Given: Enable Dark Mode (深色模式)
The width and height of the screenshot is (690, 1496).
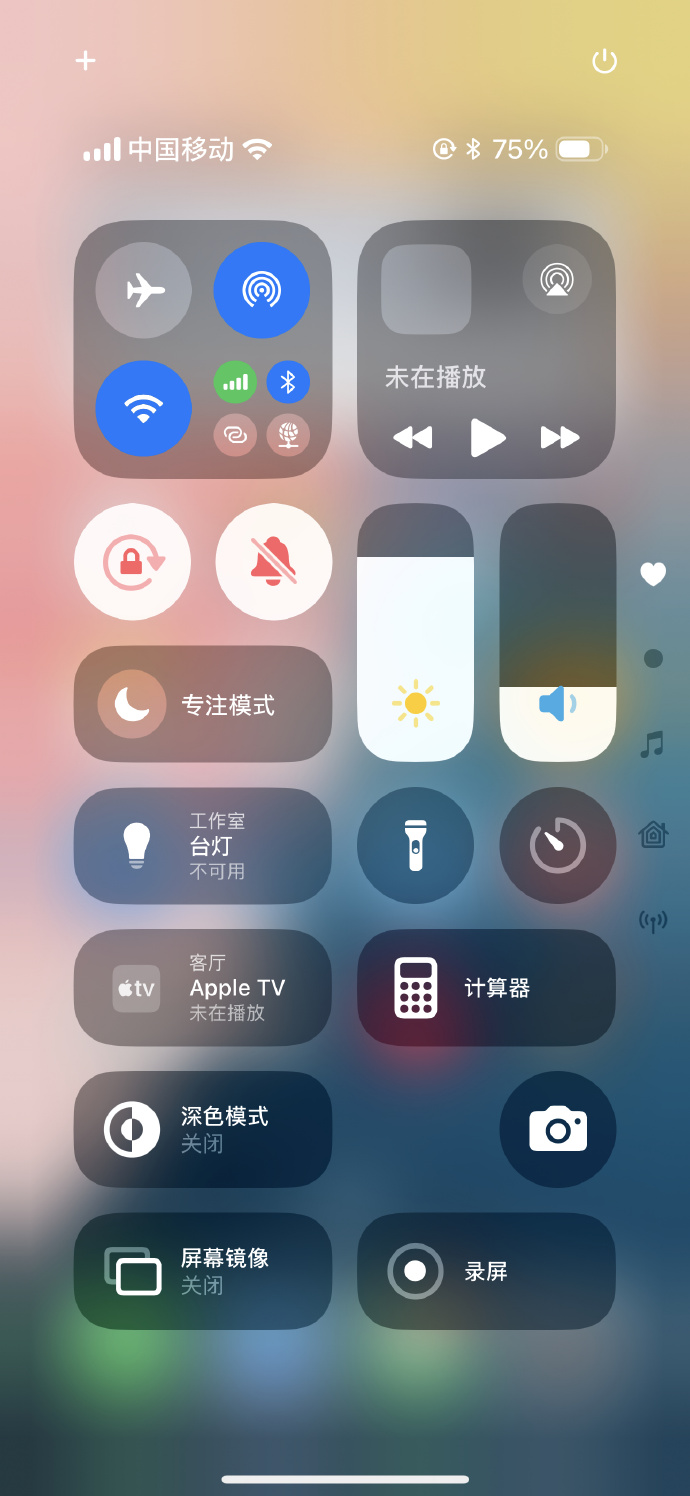Looking at the screenshot, I should click(x=202, y=1130).
